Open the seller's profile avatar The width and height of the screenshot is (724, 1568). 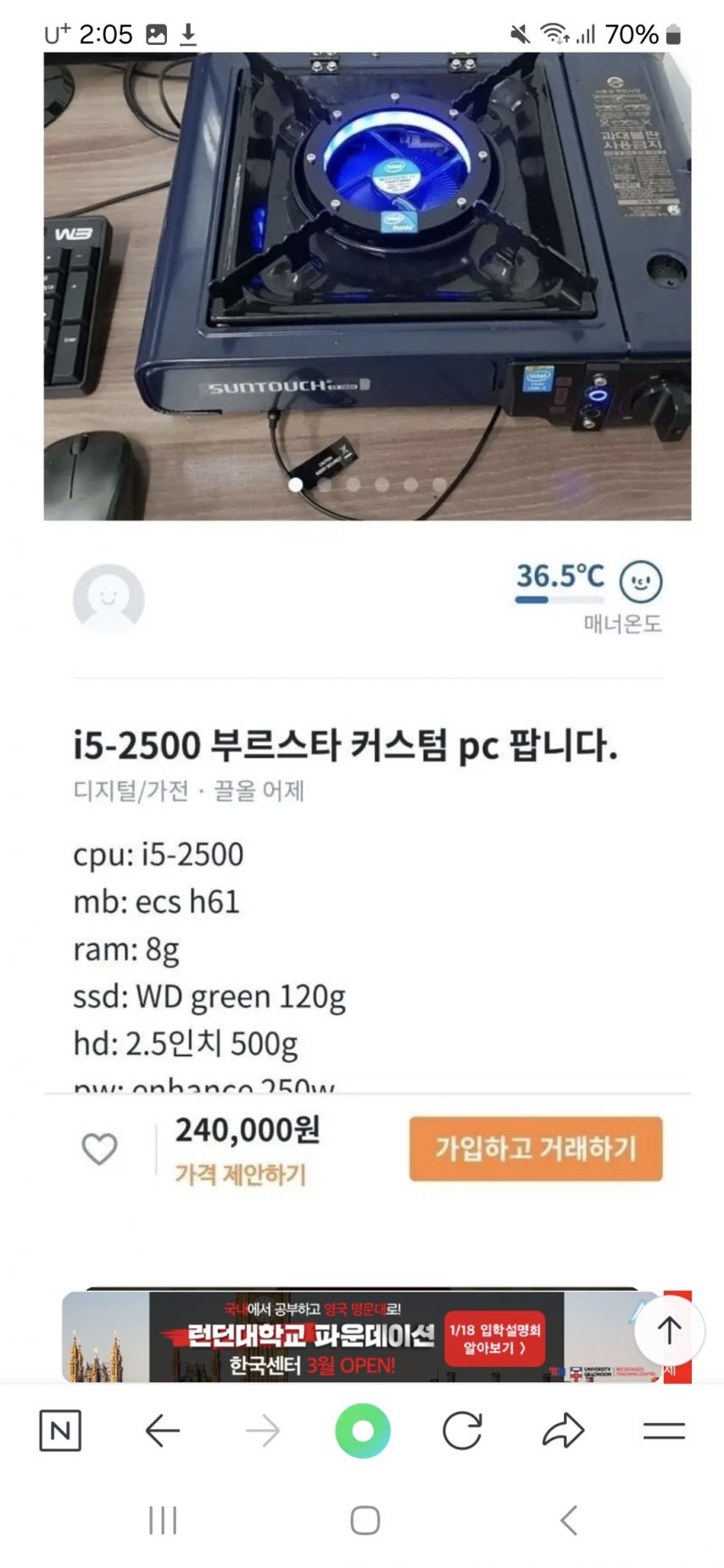109,599
